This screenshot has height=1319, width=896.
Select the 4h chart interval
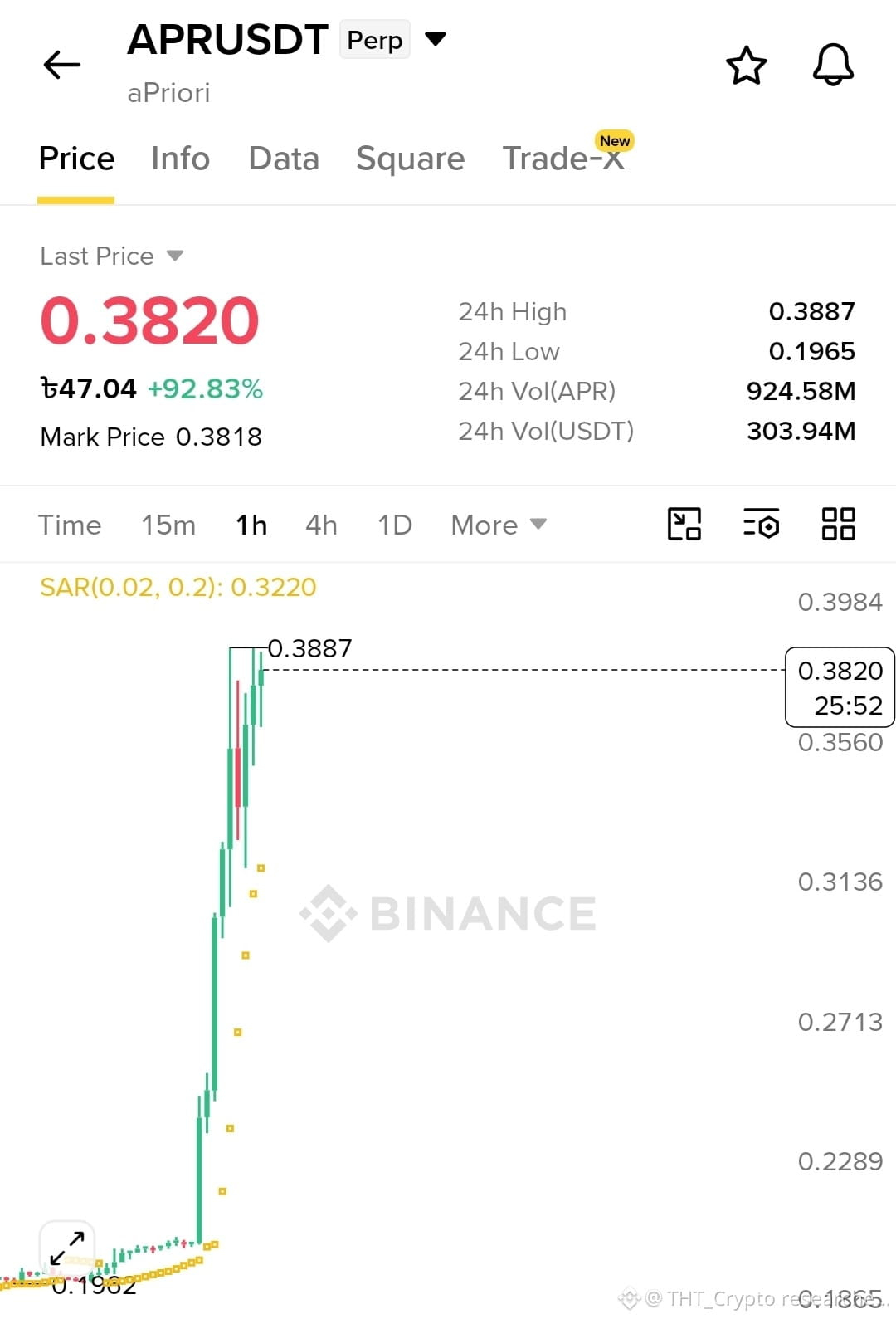click(321, 525)
